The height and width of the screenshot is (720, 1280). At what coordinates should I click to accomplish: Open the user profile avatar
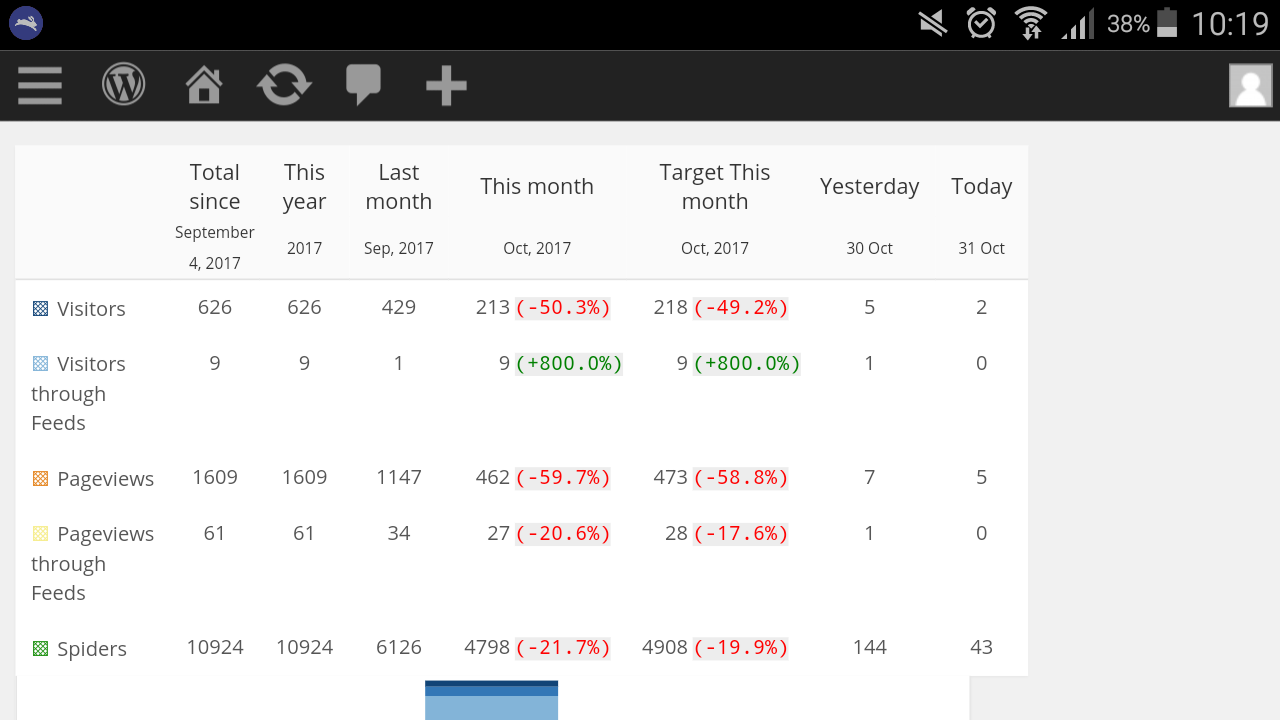click(1251, 86)
